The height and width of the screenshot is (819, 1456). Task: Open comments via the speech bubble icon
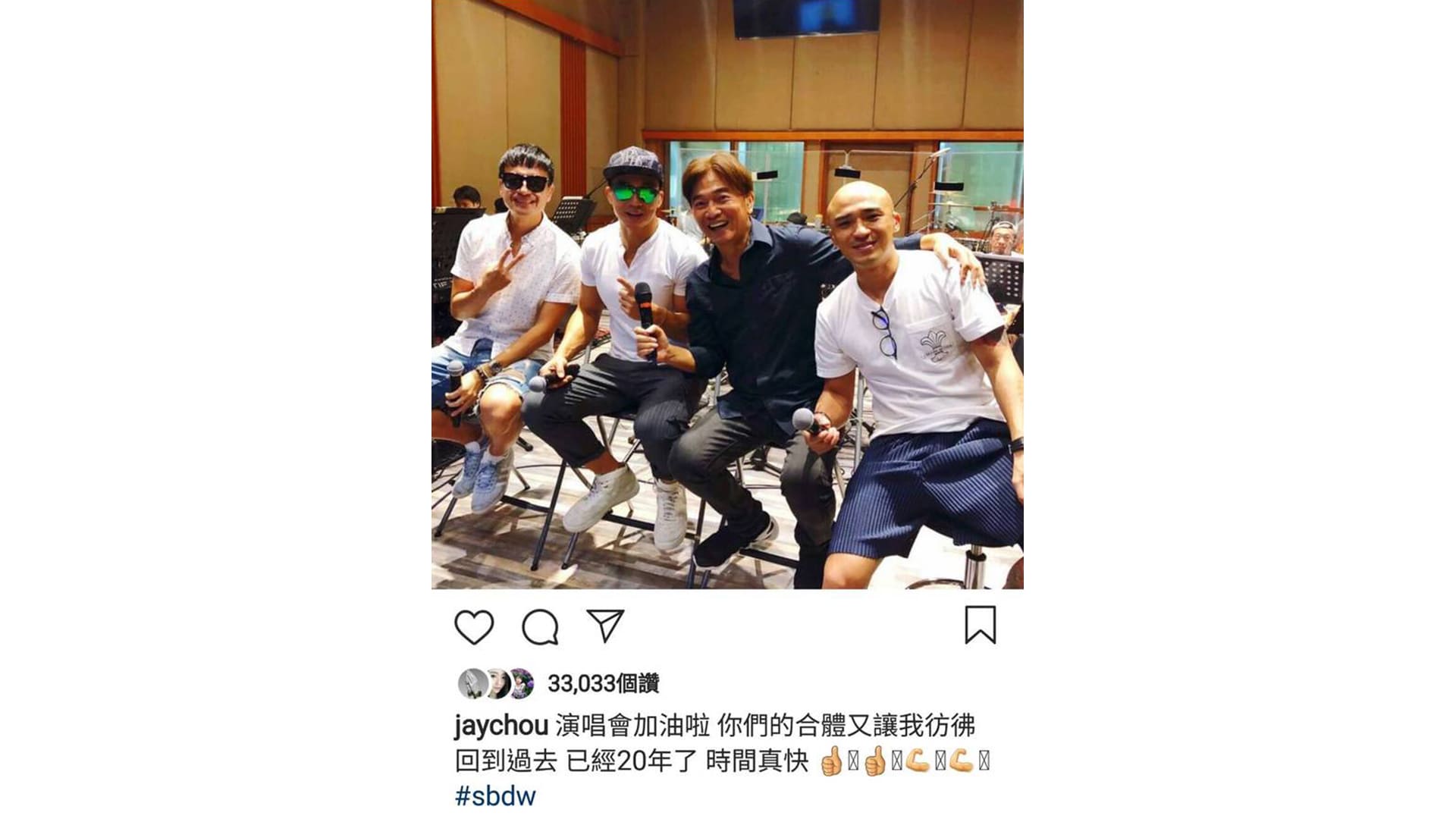pos(540,627)
